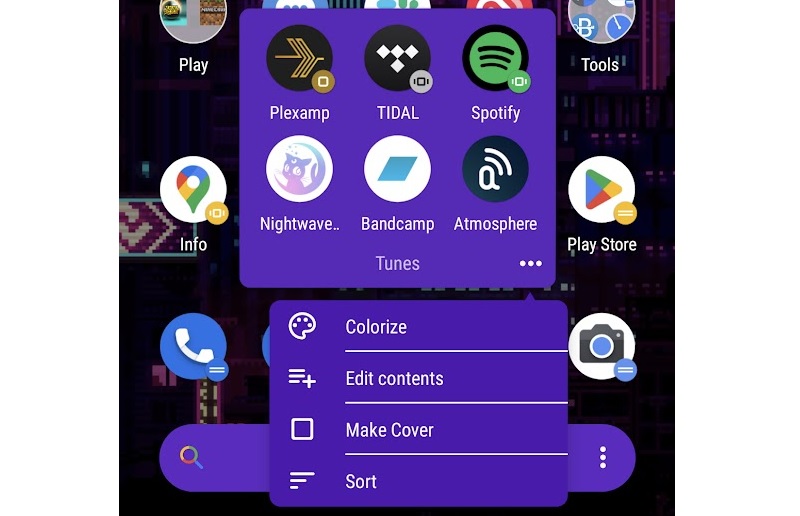Open the Tools folder
Screen dimensions: 800x516
600,22
